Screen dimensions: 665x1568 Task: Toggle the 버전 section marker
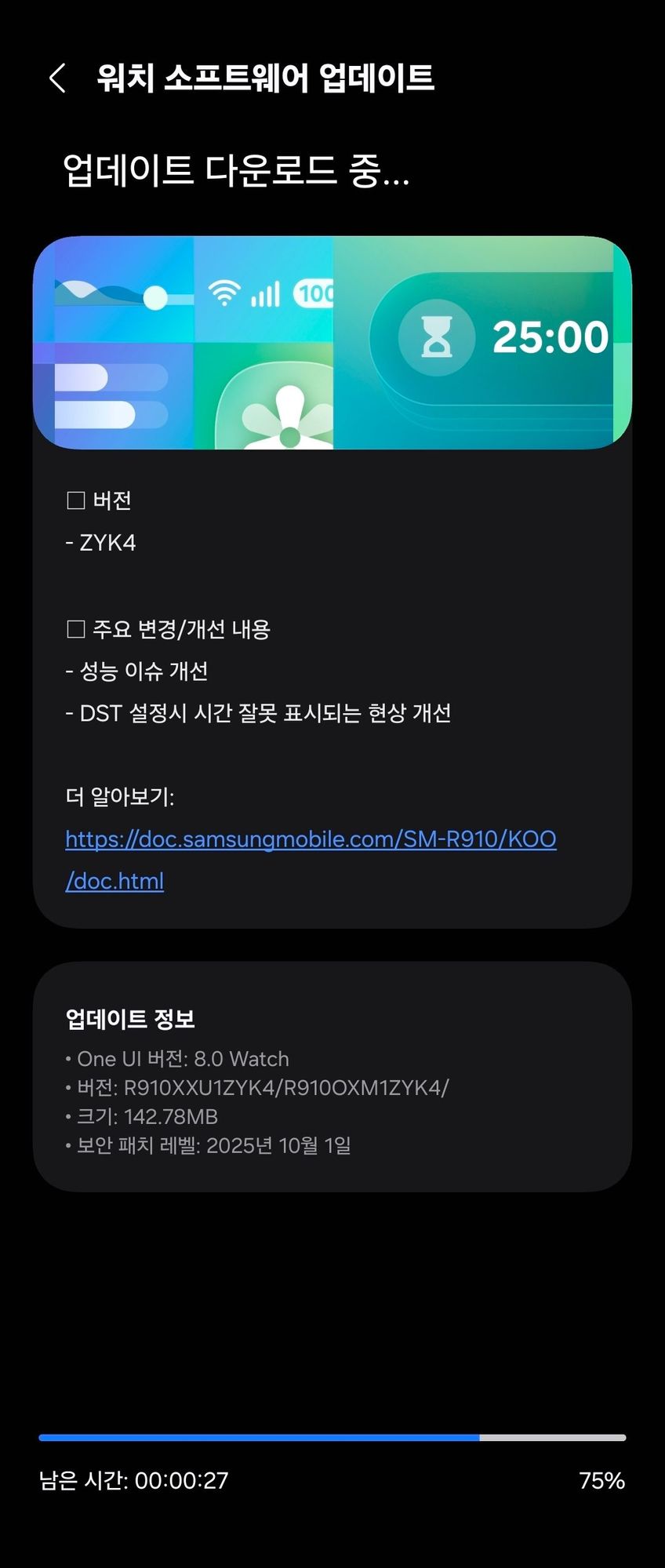(x=74, y=499)
